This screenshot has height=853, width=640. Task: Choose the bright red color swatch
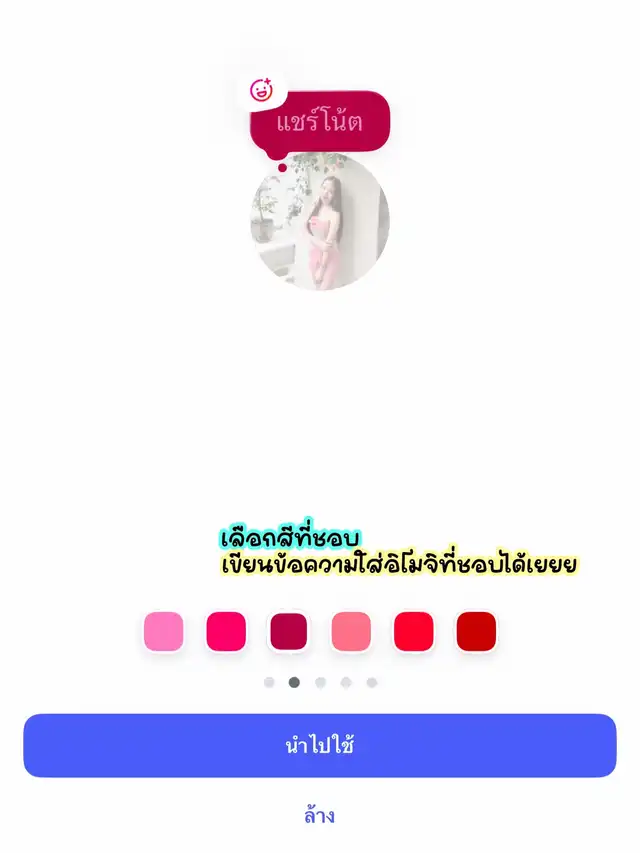414,632
